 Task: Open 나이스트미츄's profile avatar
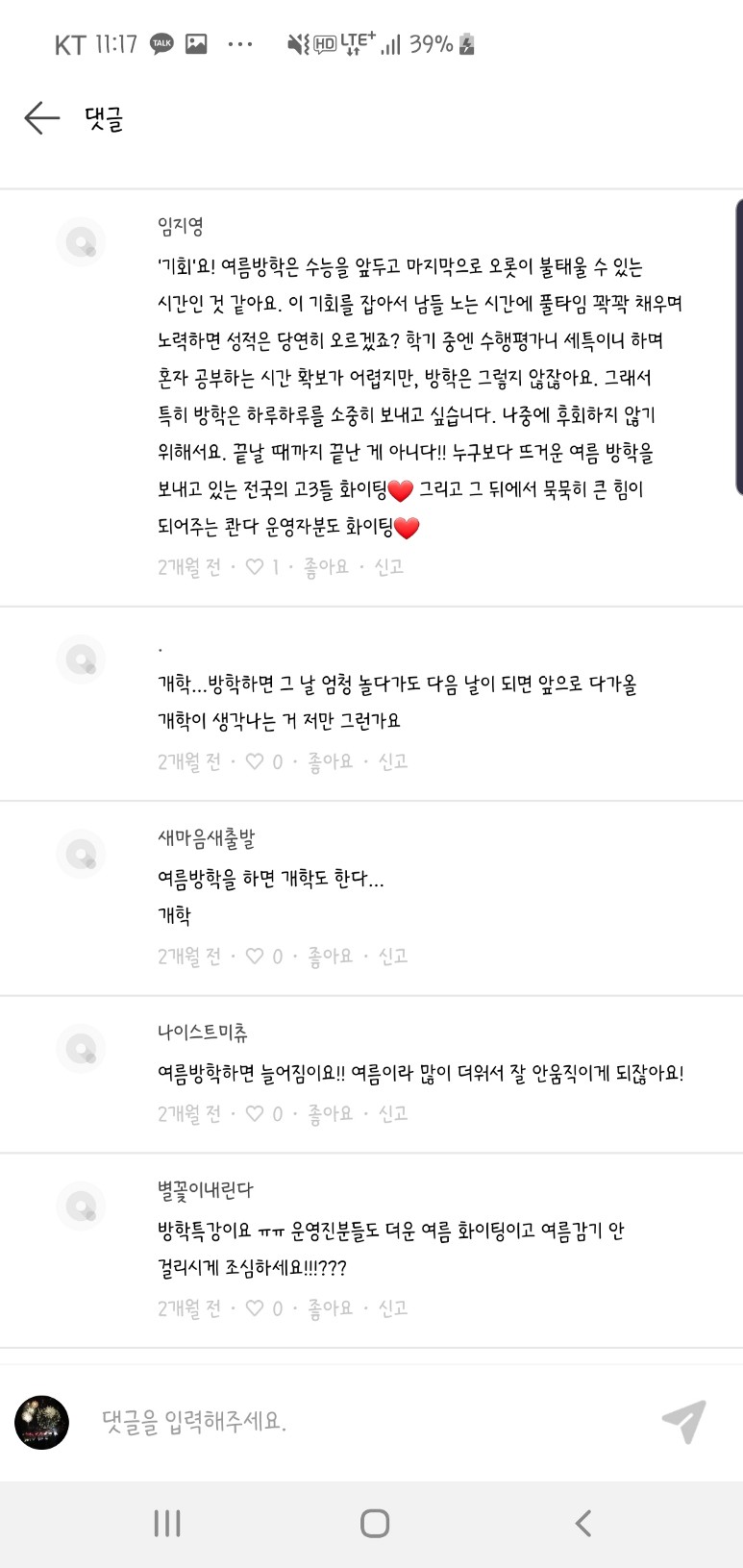click(x=82, y=1048)
